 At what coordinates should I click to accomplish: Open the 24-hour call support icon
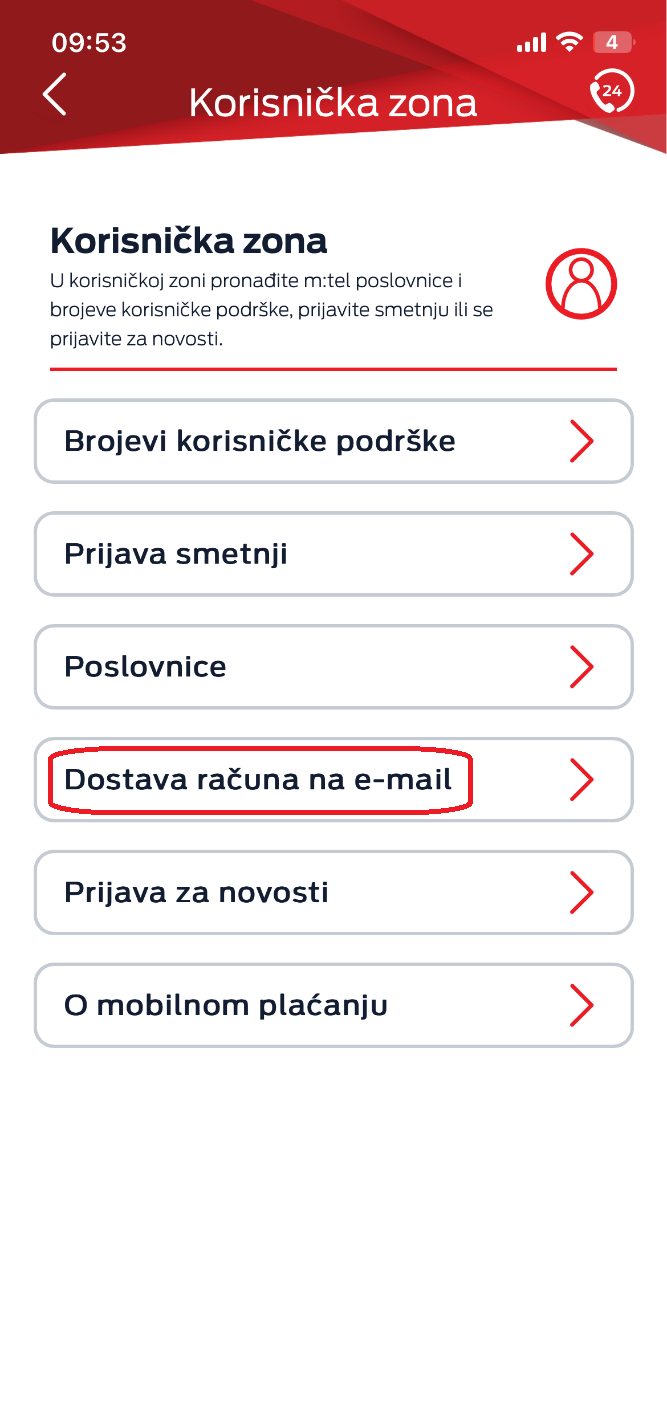[611, 93]
